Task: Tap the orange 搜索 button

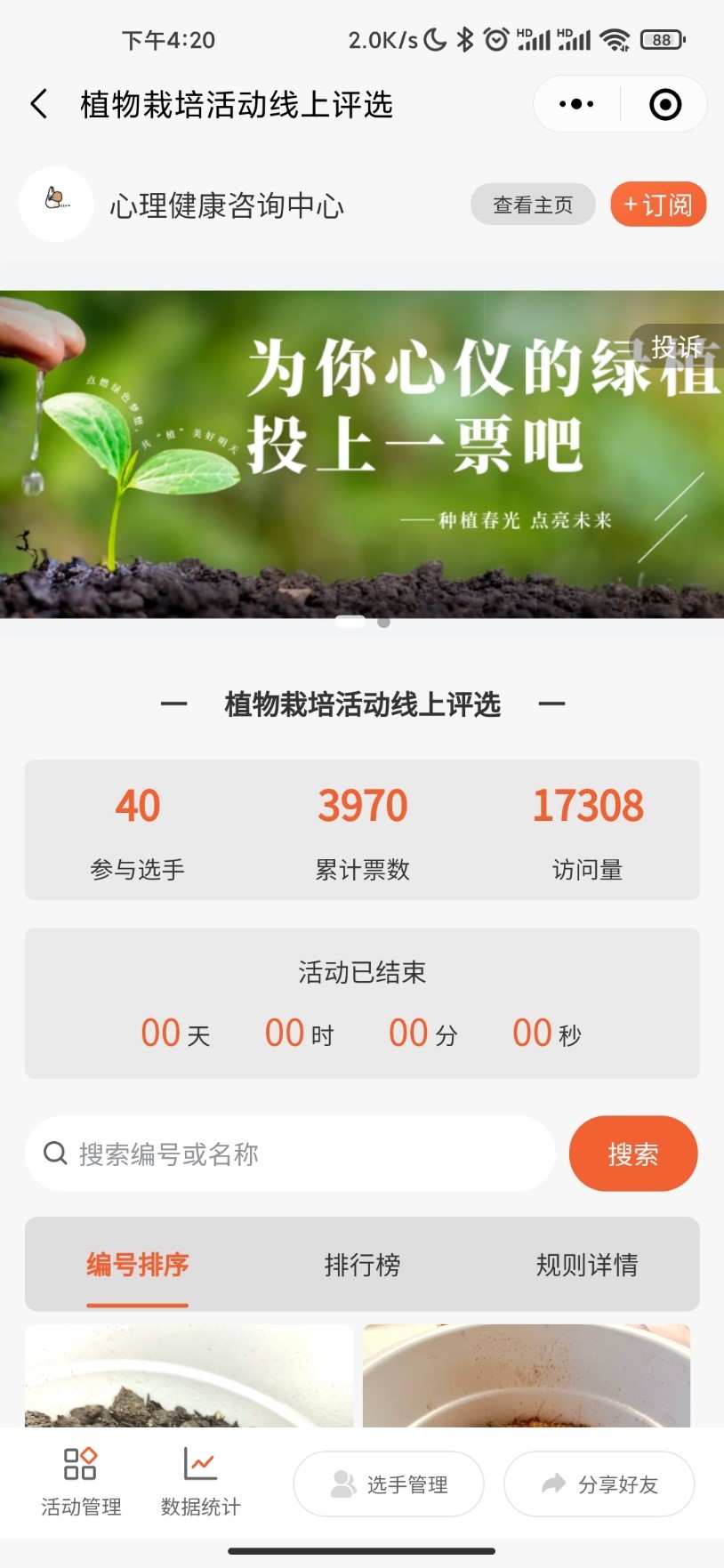Action: tap(632, 1154)
